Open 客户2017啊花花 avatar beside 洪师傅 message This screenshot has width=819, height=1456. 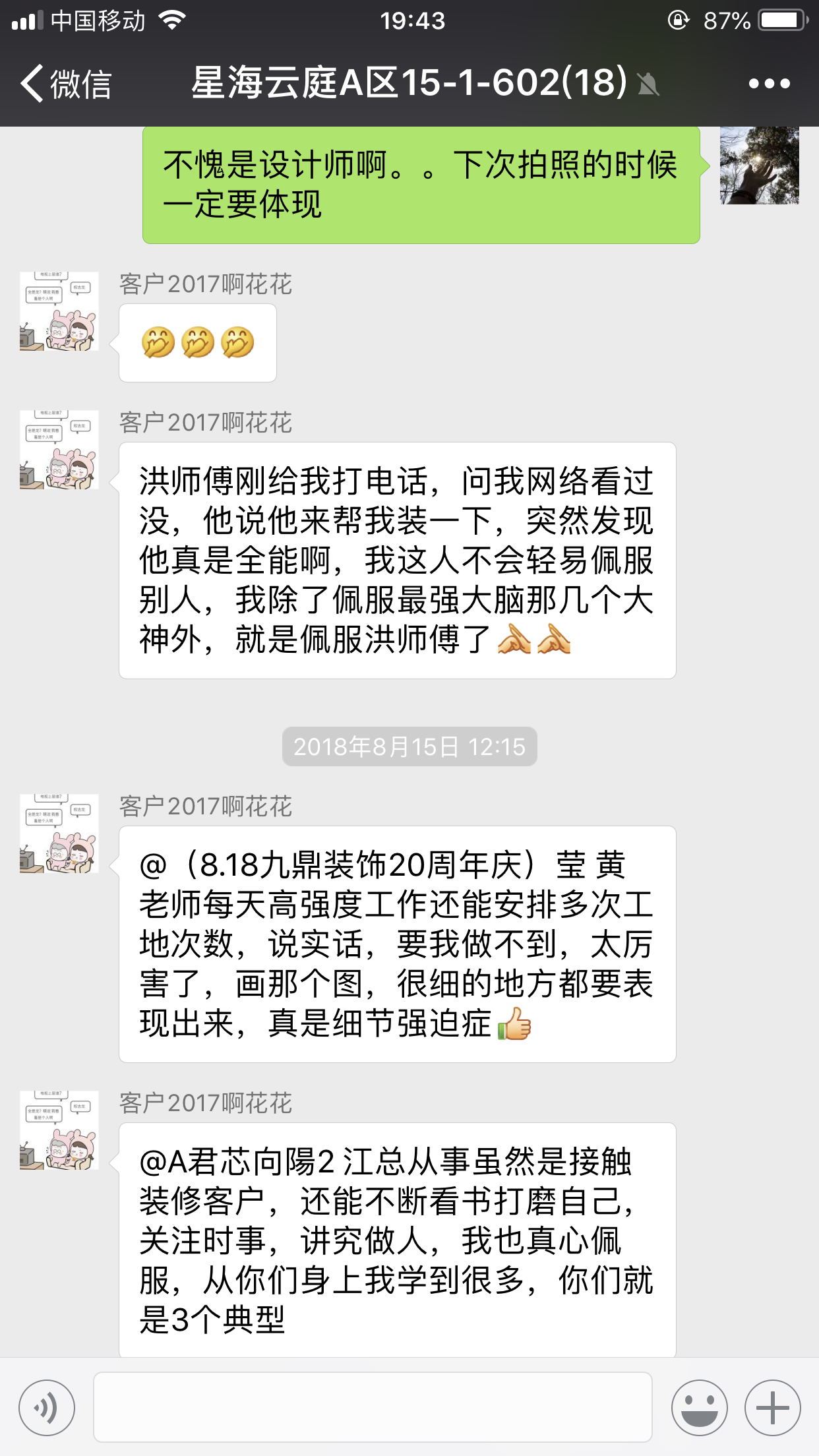(x=59, y=449)
